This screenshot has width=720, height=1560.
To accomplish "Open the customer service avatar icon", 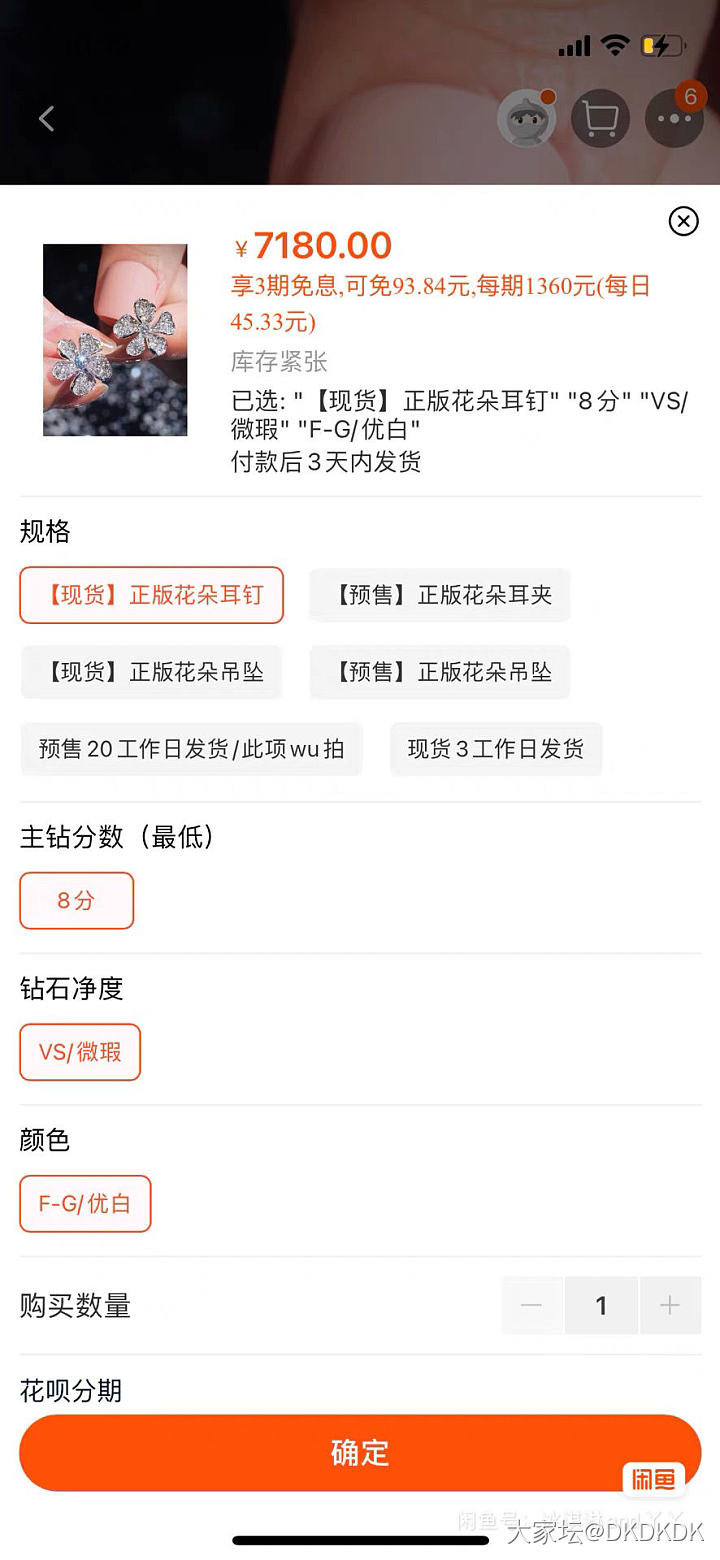I will coord(526,119).
